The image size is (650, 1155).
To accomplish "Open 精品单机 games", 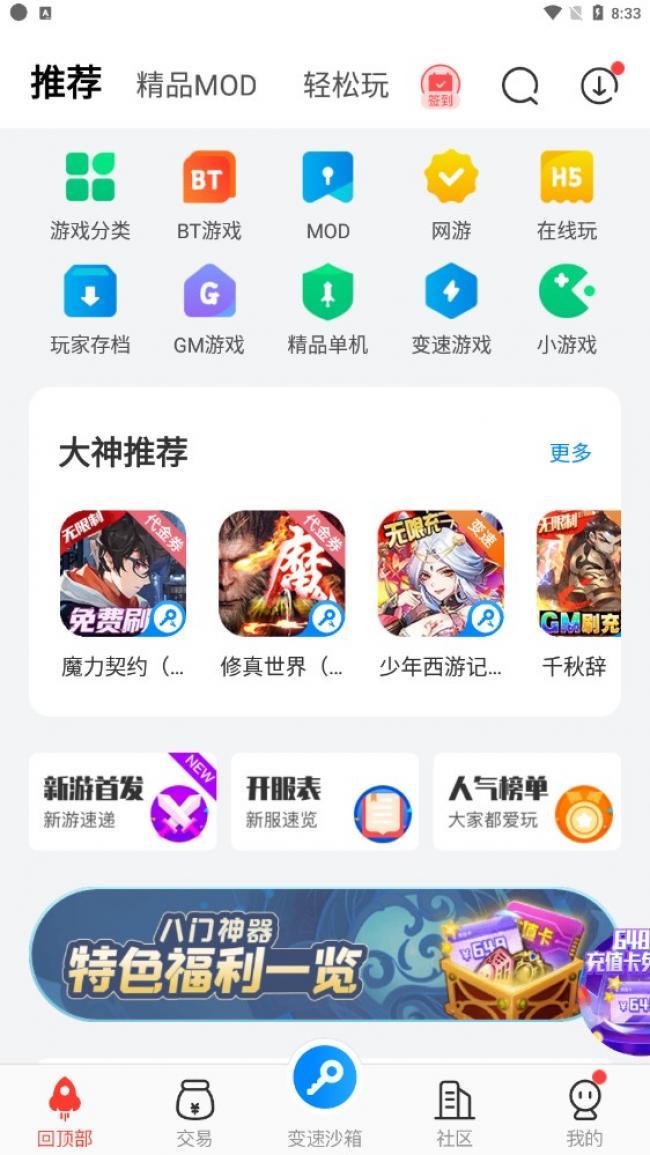I will [x=328, y=309].
